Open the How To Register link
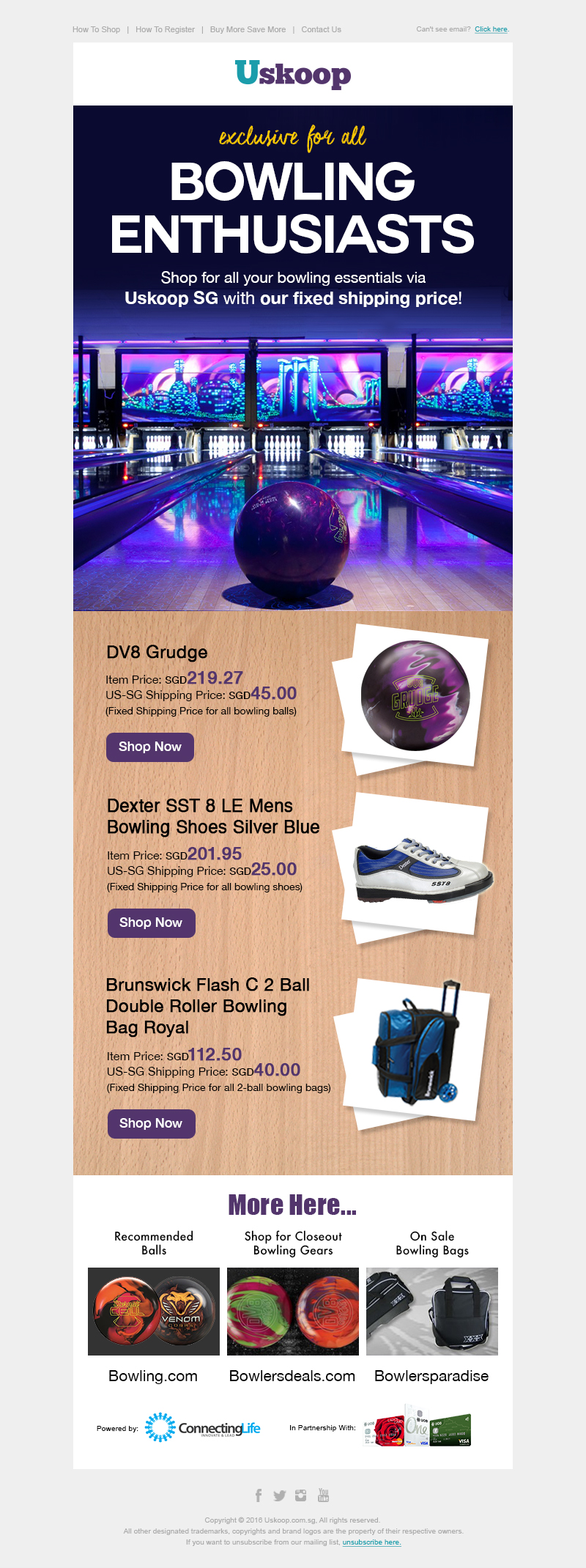This screenshot has width=586, height=1568. [x=165, y=30]
